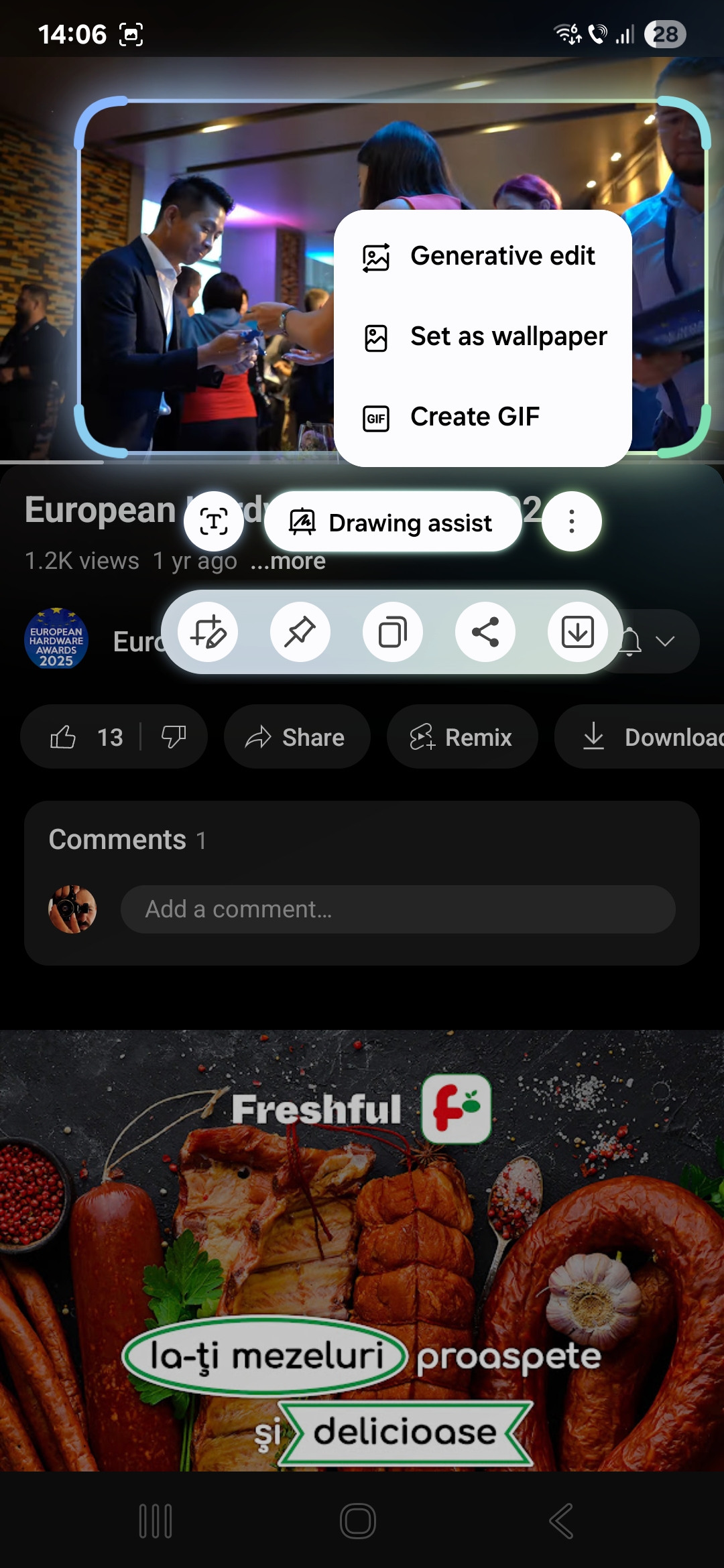Expand the video description with ...more
The height and width of the screenshot is (1568, 724).
(x=288, y=562)
